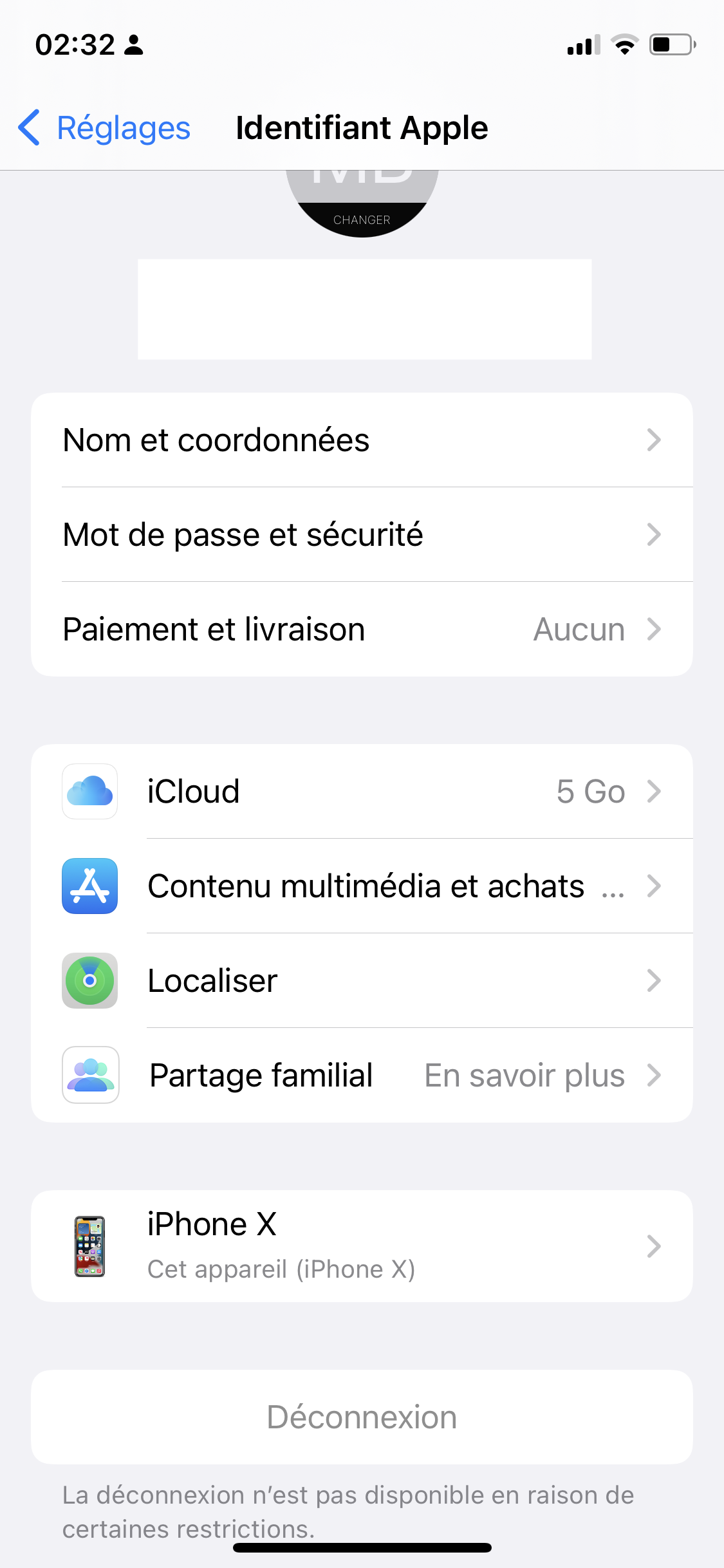The width and height of the screenshot is (724, 1568).
Task: Tap the Déconnexion button
Action: point(362,1417)
